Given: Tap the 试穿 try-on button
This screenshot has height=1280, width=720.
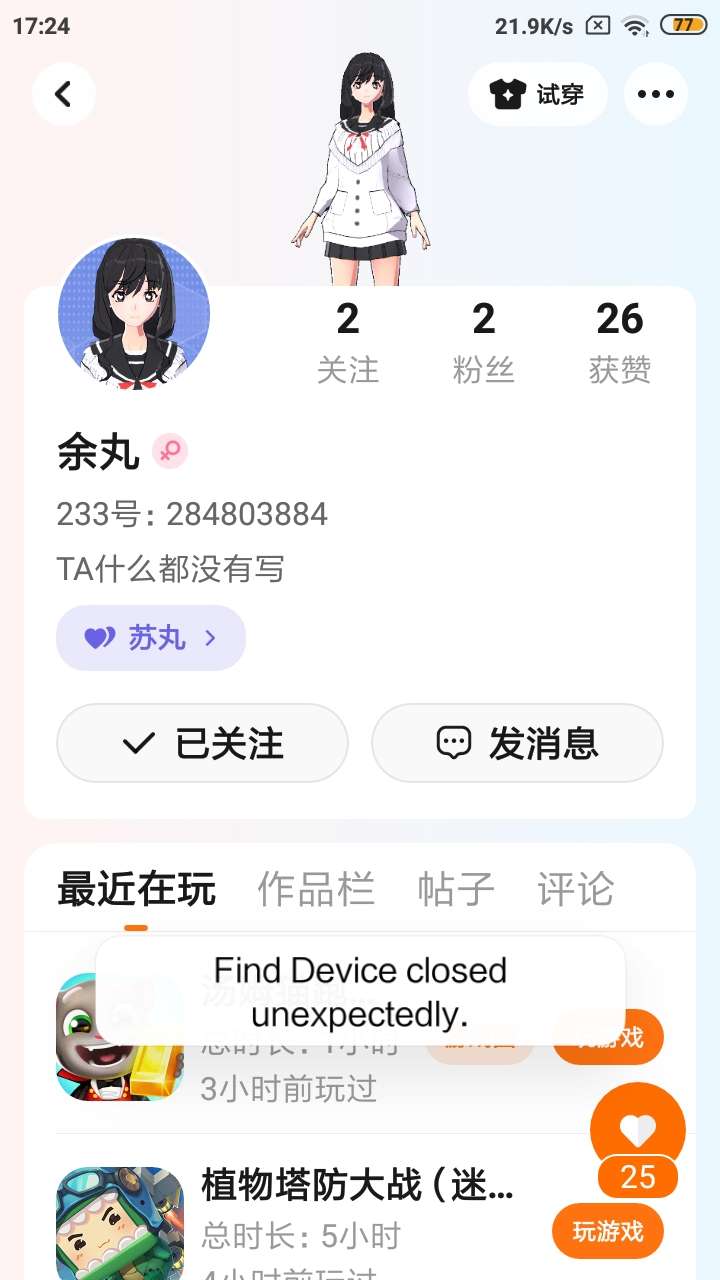Looking at the screenshot, I should click(537, 94).
